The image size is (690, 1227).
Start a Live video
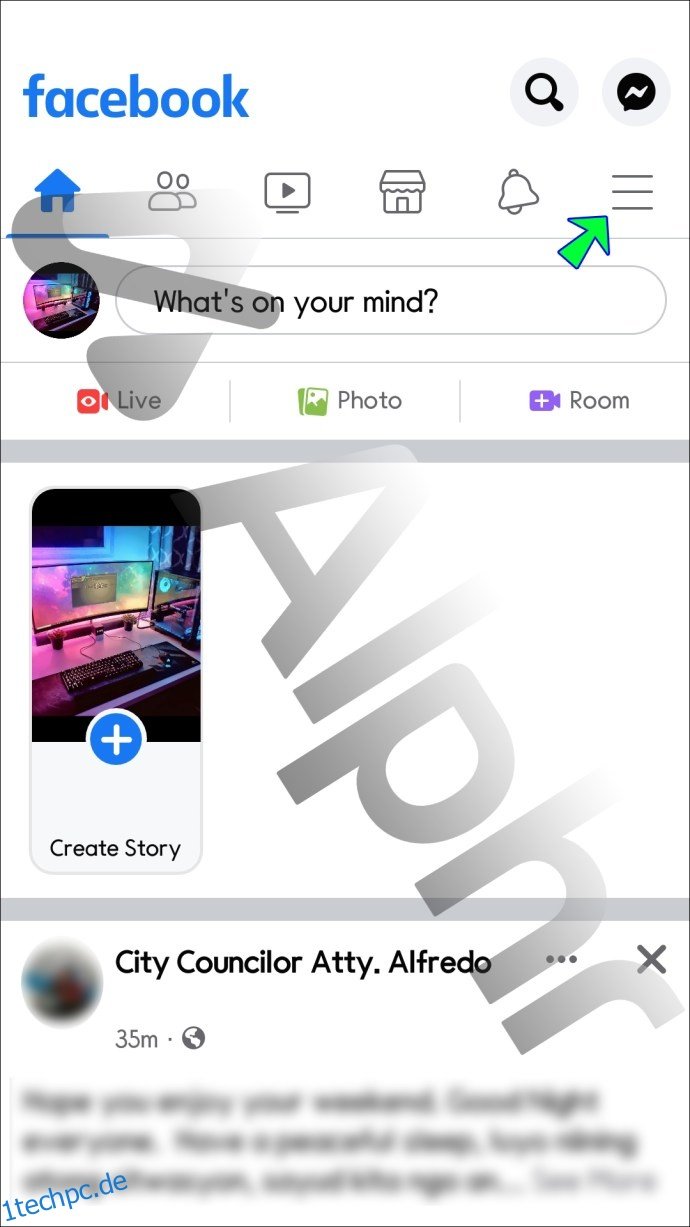click(118, 401)
